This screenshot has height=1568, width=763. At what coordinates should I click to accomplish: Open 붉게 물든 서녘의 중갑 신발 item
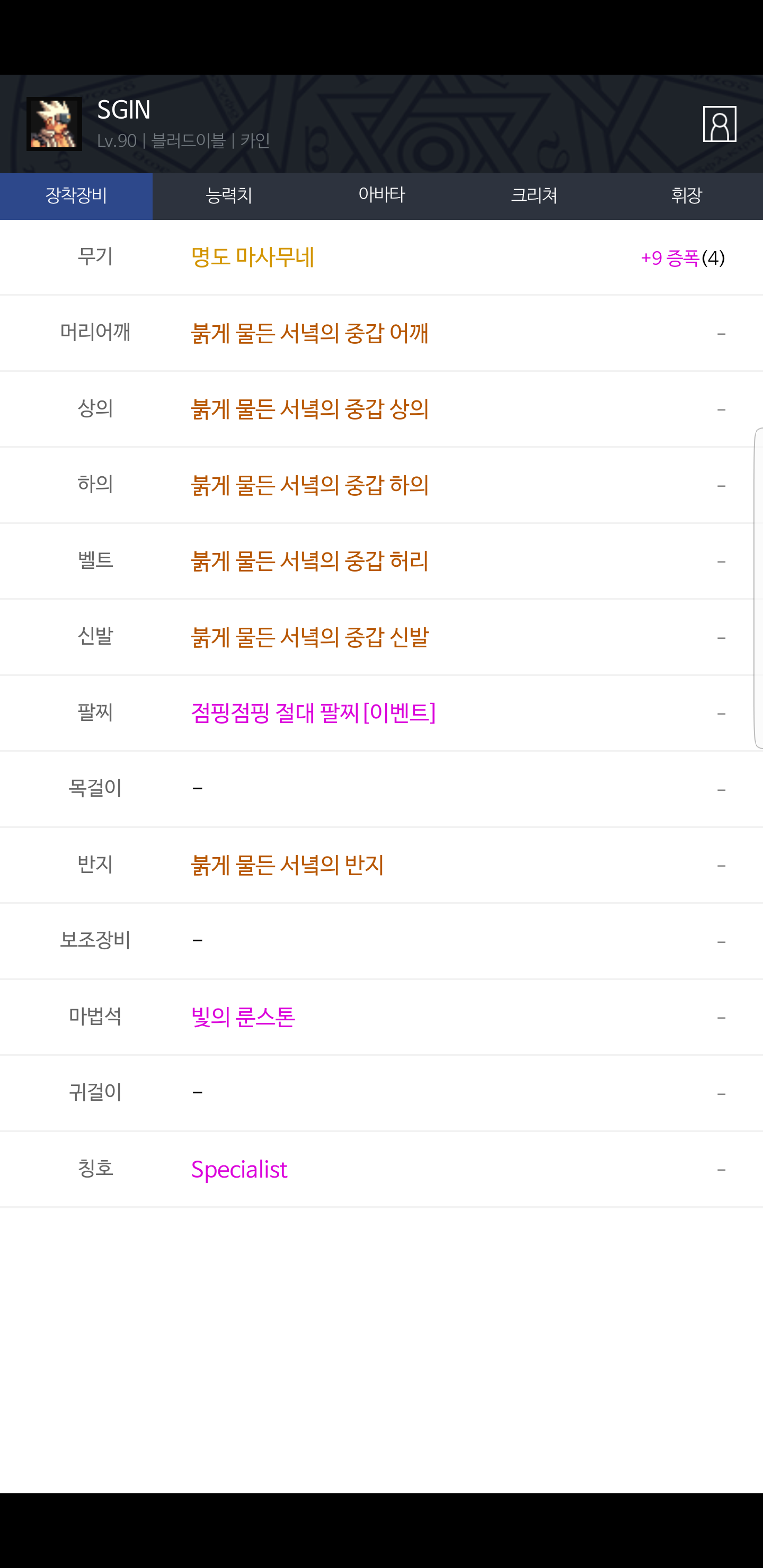310,637
